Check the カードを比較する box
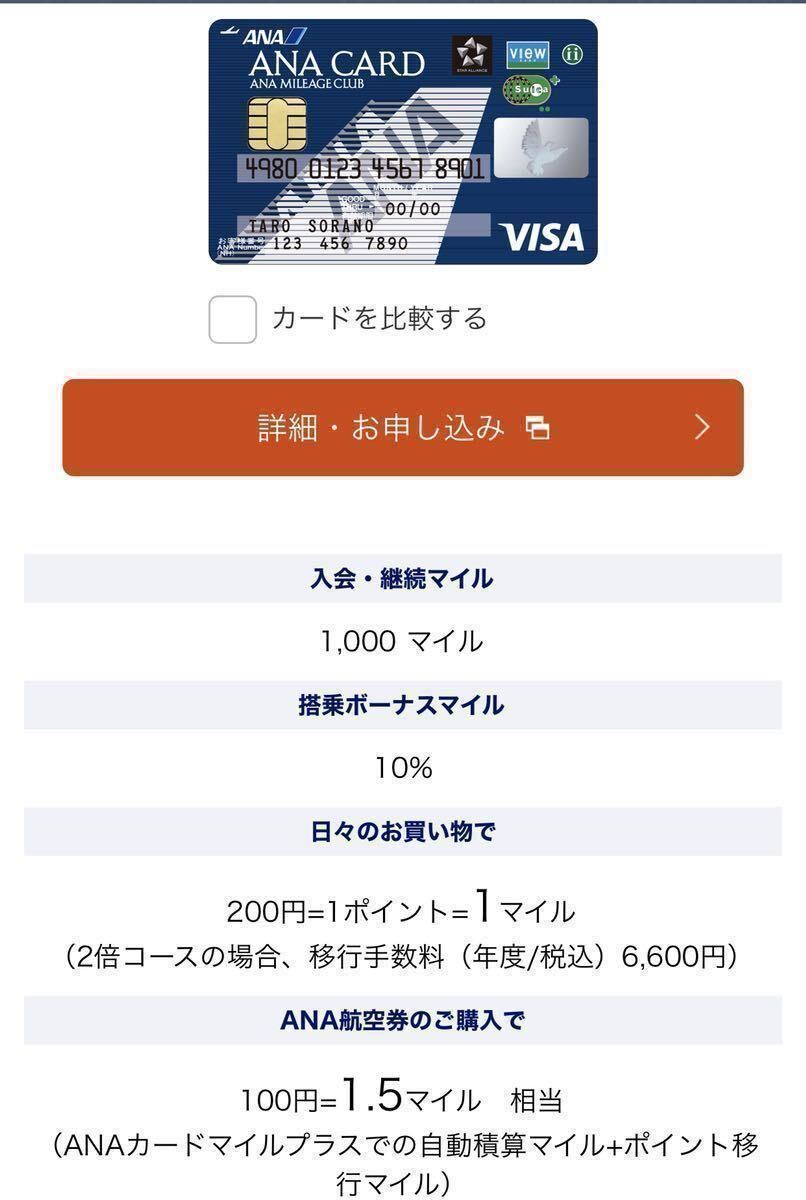Screen dimensions: 806x1200 tap(232, 319)
